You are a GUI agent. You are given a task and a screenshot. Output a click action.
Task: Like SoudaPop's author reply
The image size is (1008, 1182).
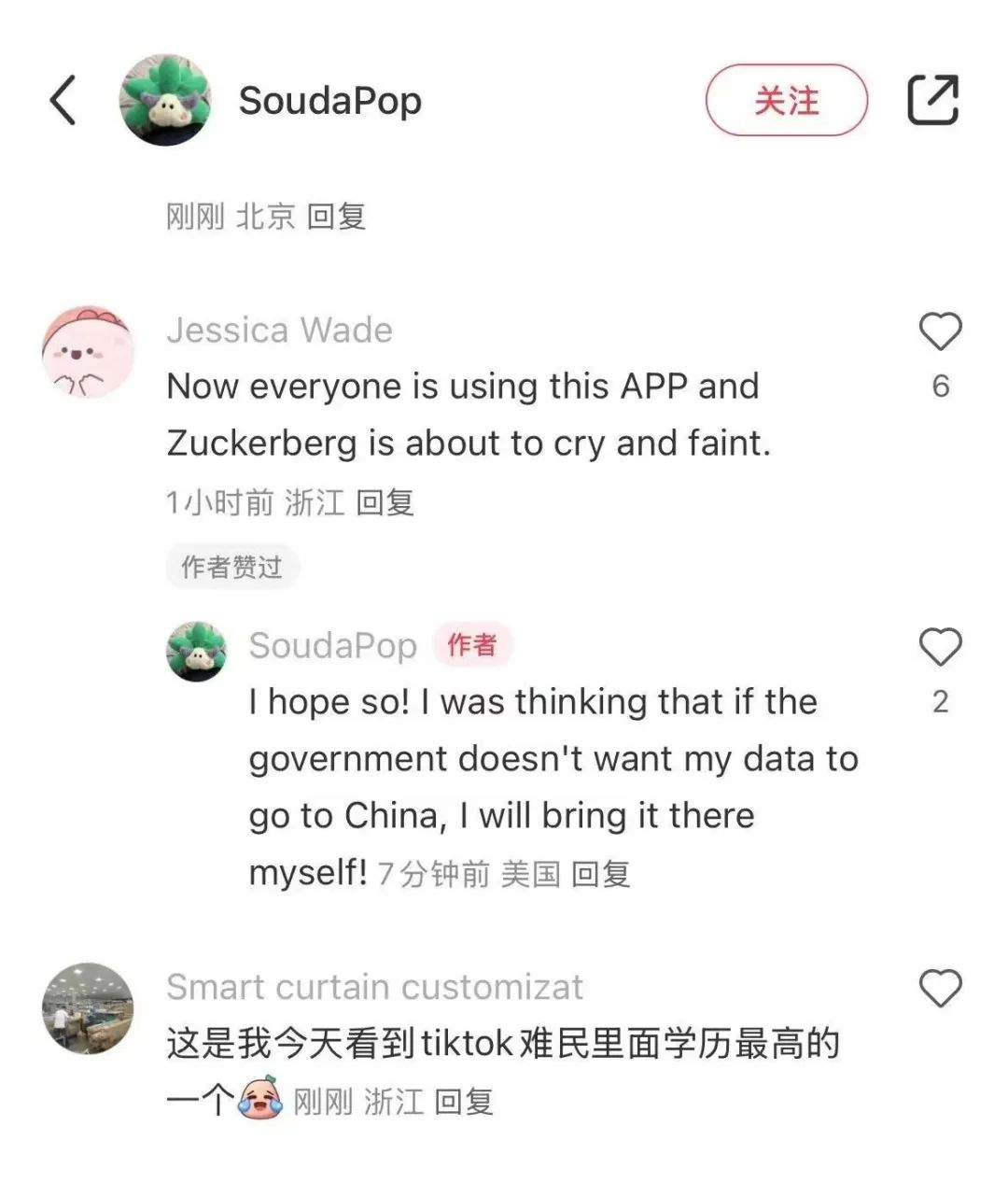point(940,648)
